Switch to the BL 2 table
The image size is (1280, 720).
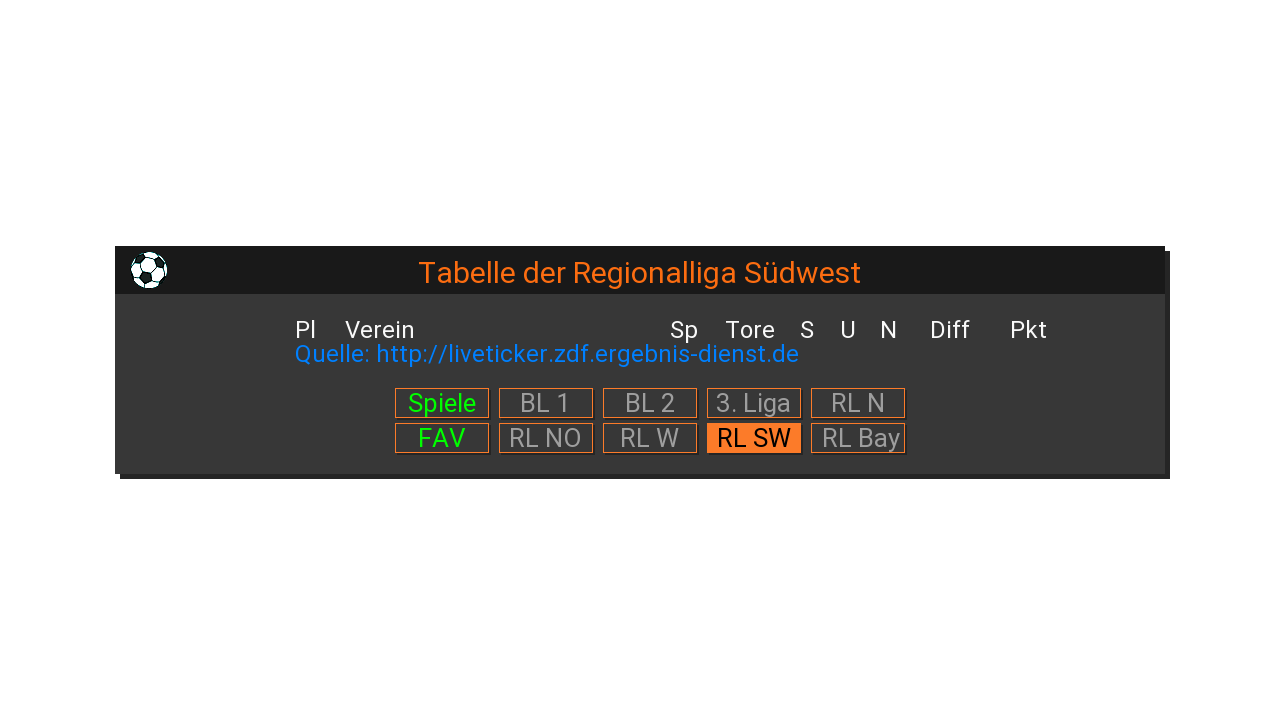tap(650, 403)
